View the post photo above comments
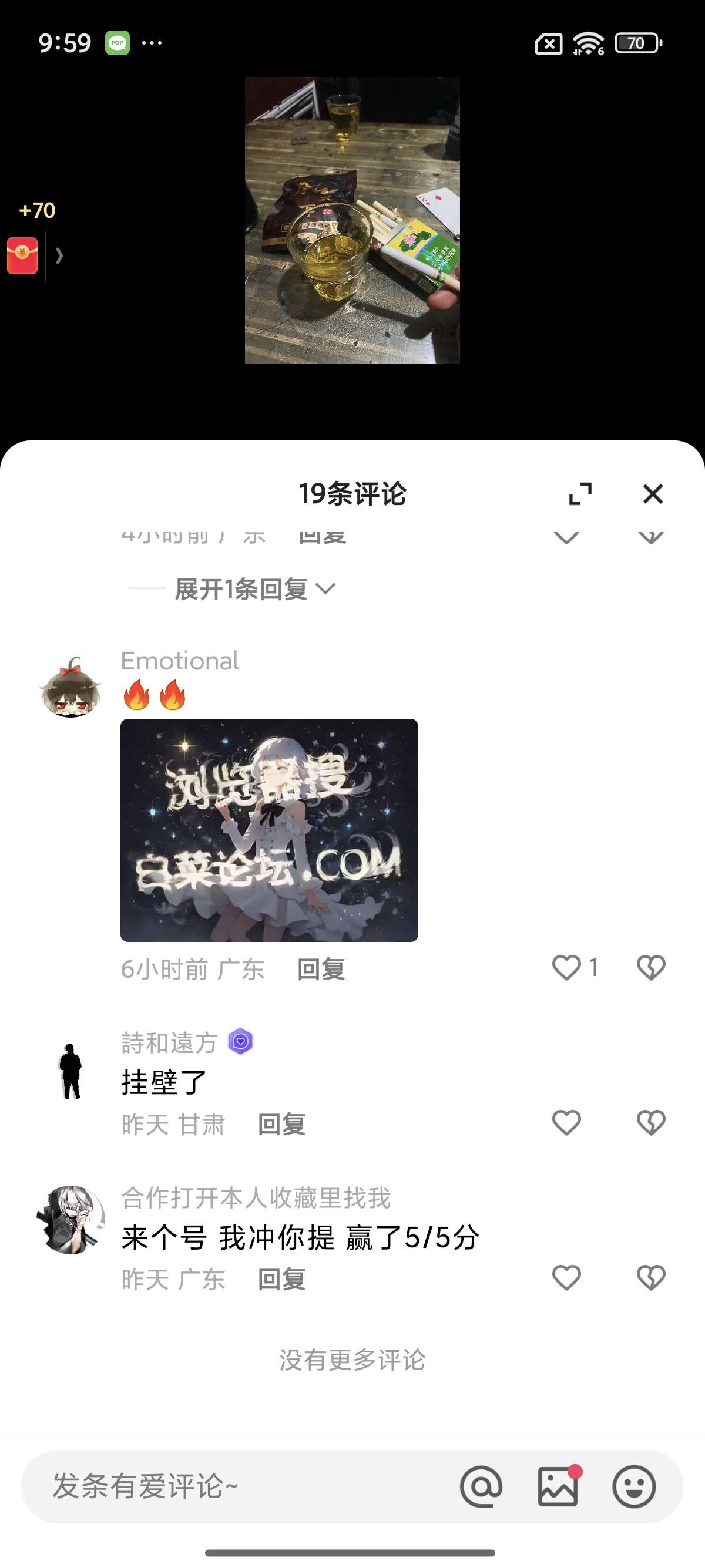Image resolution: width=705 pixels, height=1568 pixels. (352, 220)
